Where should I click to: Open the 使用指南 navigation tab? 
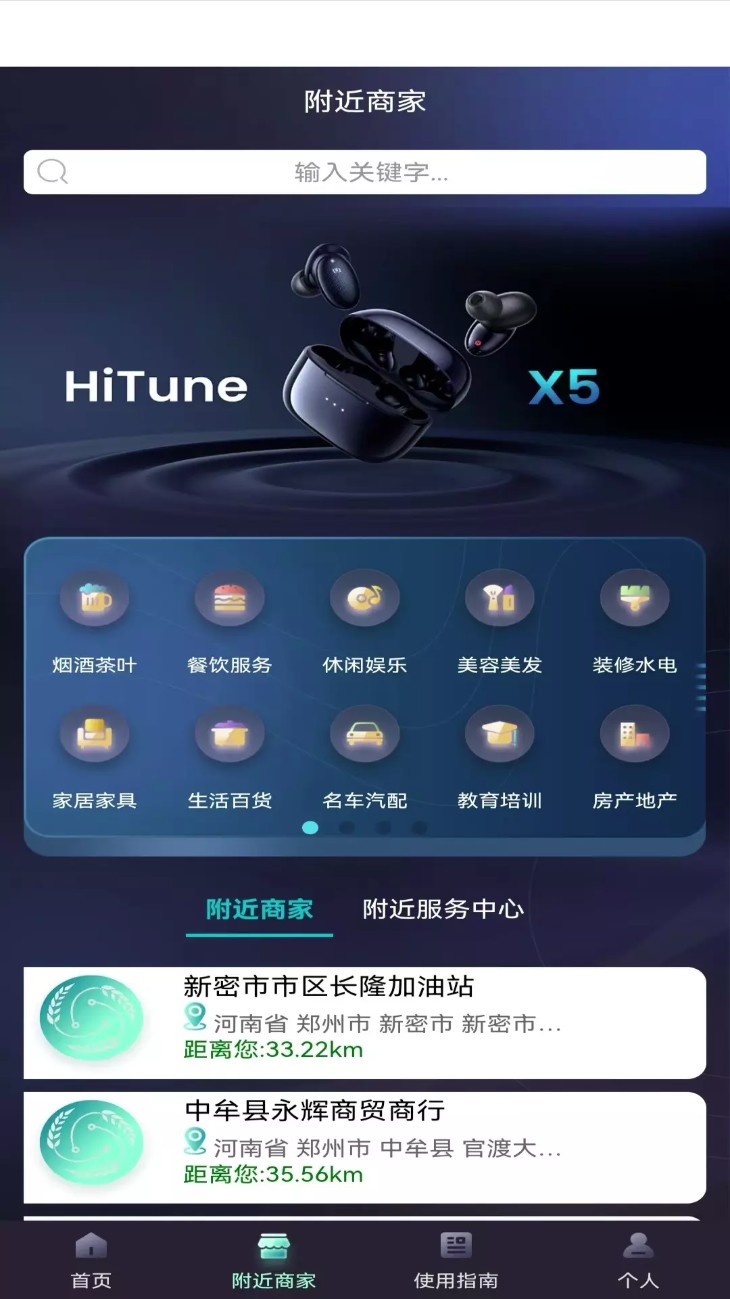tap(456, 1256)
